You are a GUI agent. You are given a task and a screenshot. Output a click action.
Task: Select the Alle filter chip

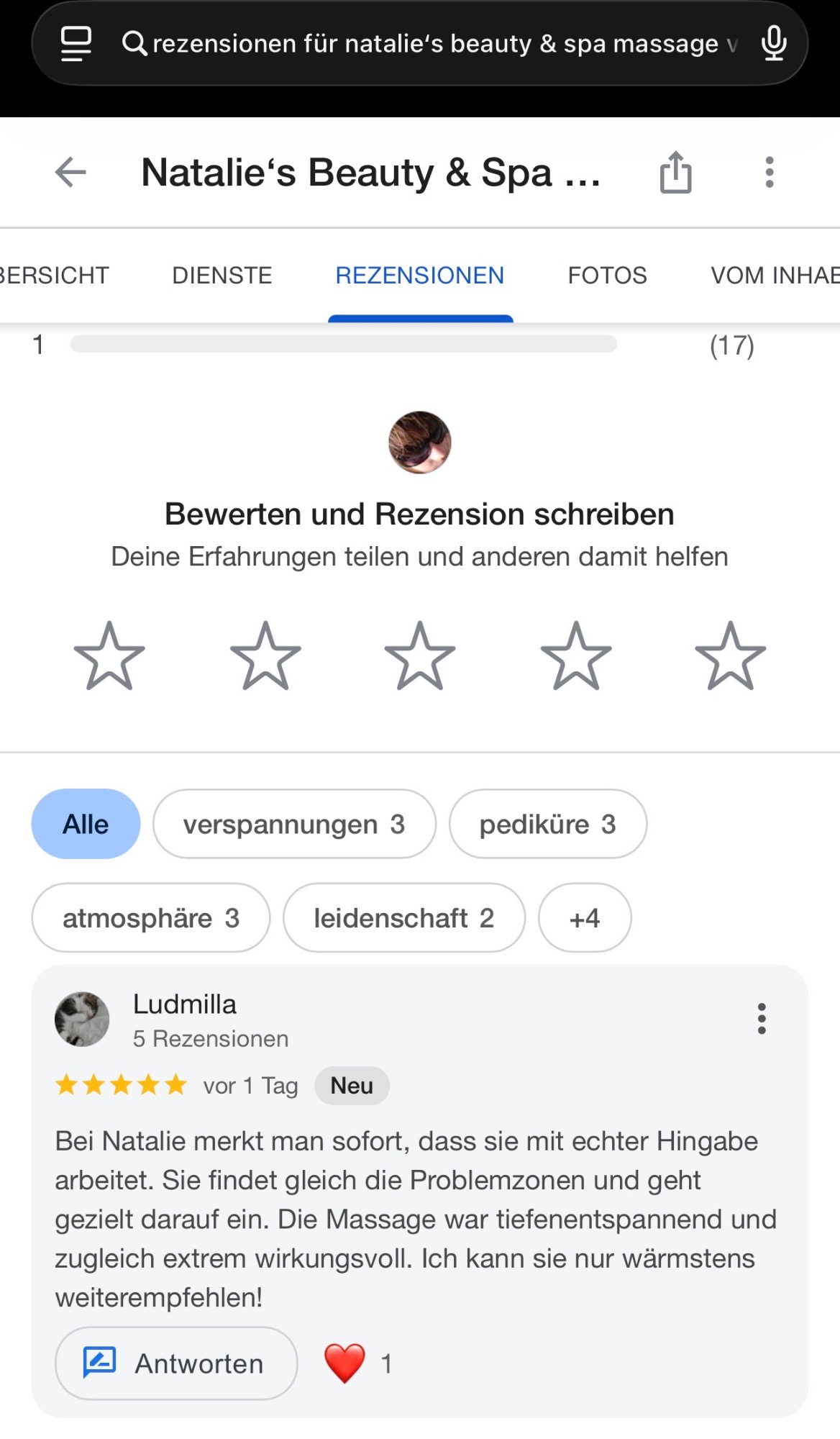click(x=86, y=824)
